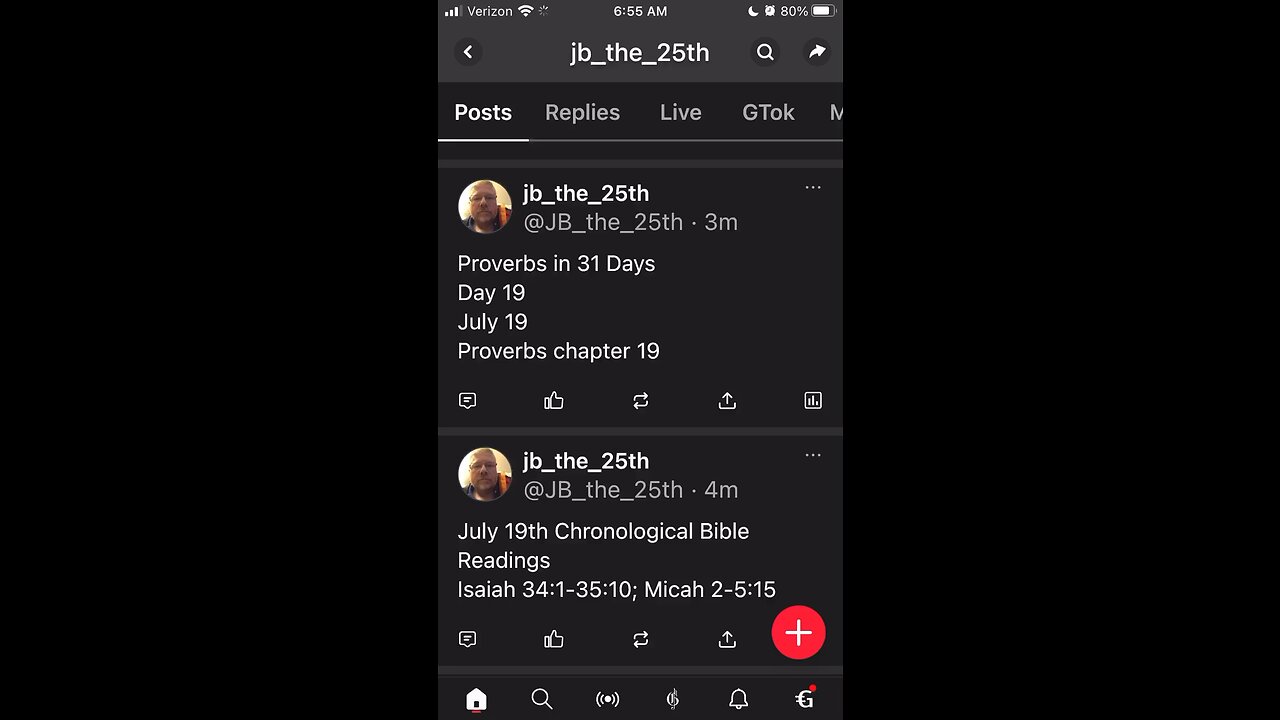Open options menu on Chronological Bible Readings post

pos(813,455)
